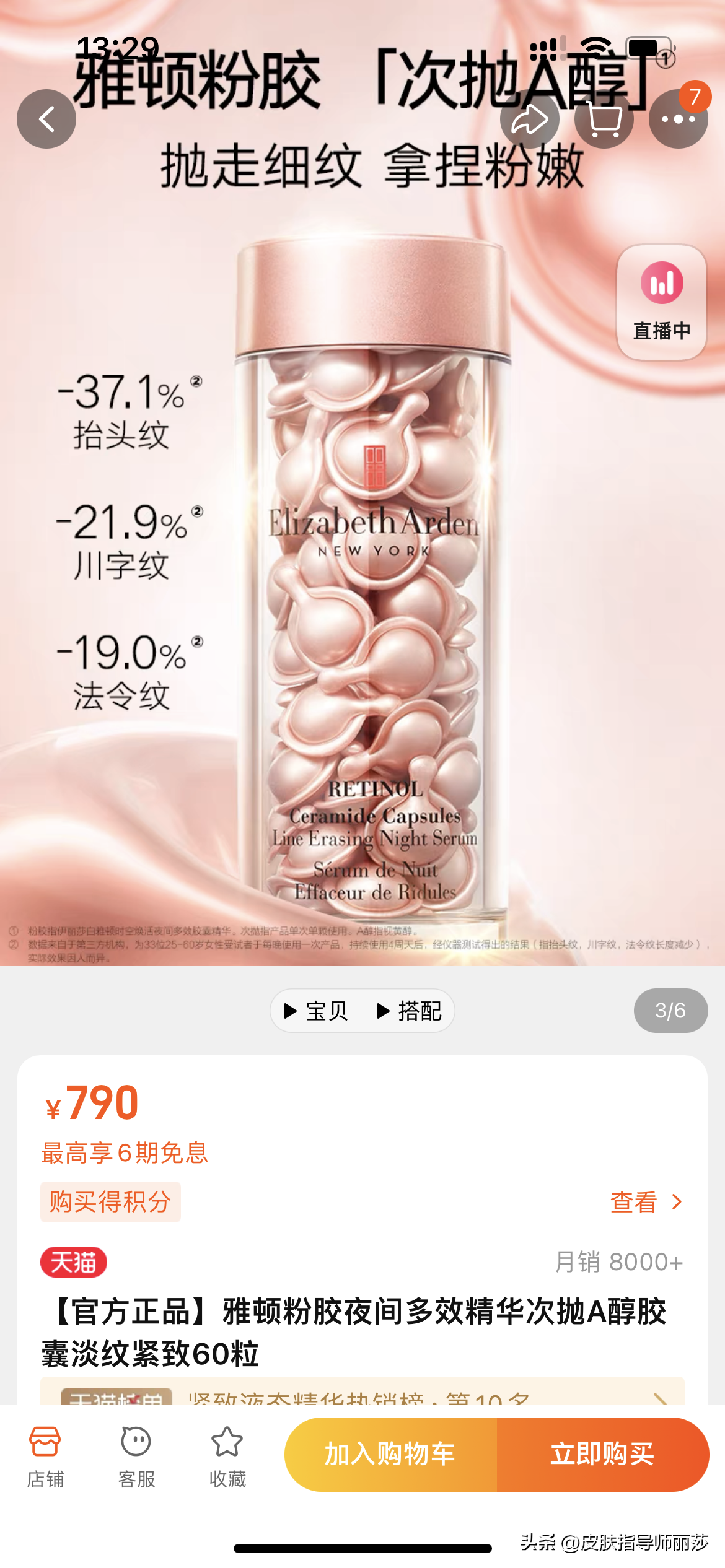Open the overflow menu with badge 7
725x1568 pixels.
[x=678, y=119]
